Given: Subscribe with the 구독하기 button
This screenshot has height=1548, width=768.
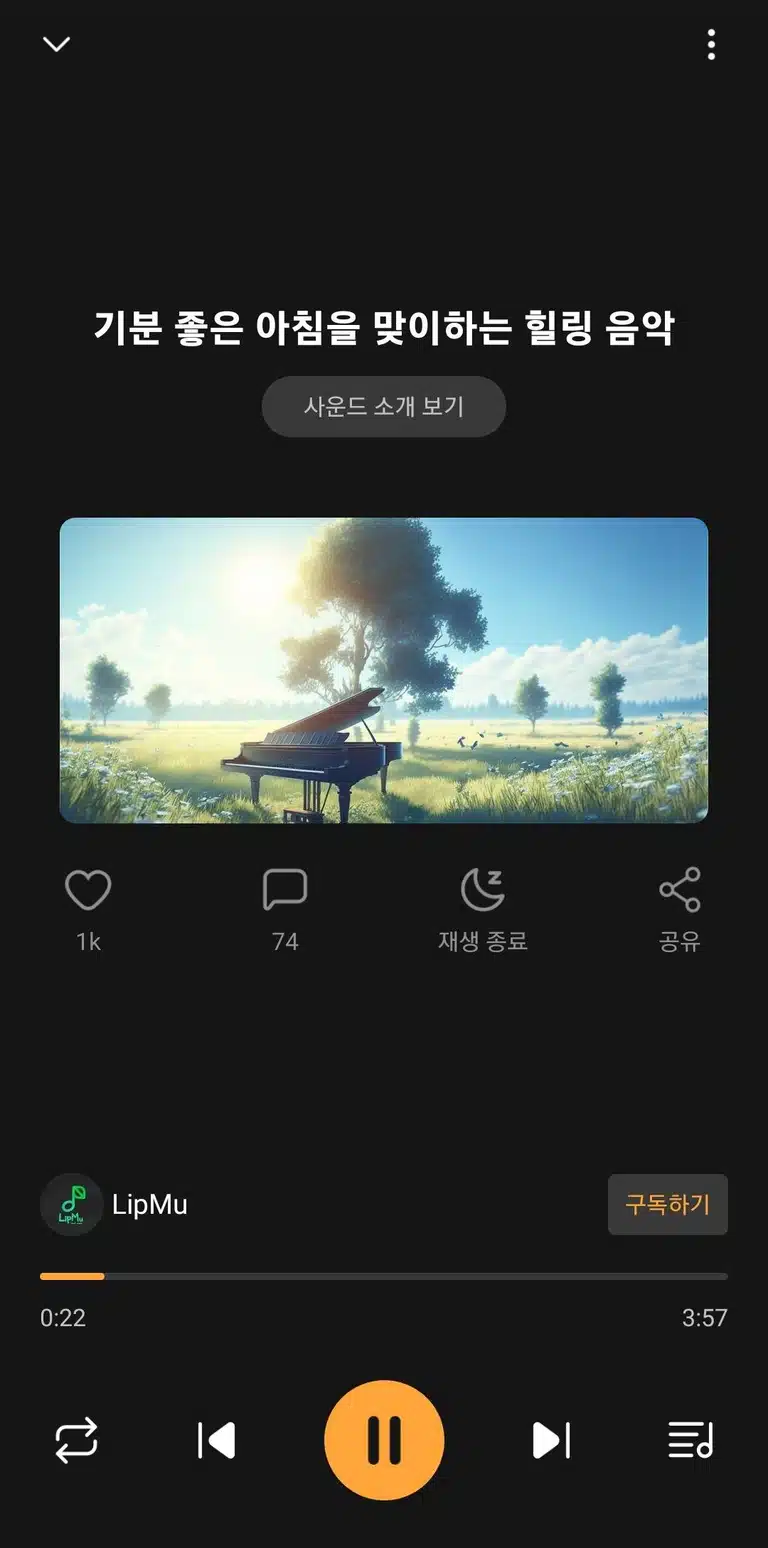Looking at the screenshot, I should coord(668,1204).
